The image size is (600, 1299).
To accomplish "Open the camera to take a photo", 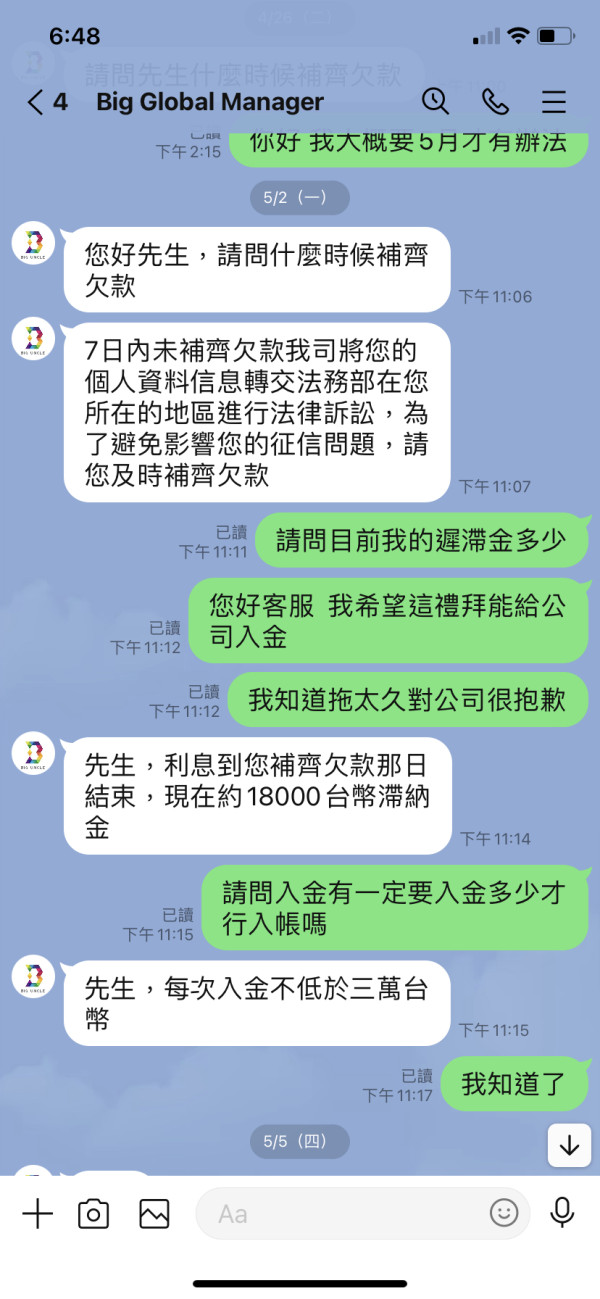I will [94, 1214].
